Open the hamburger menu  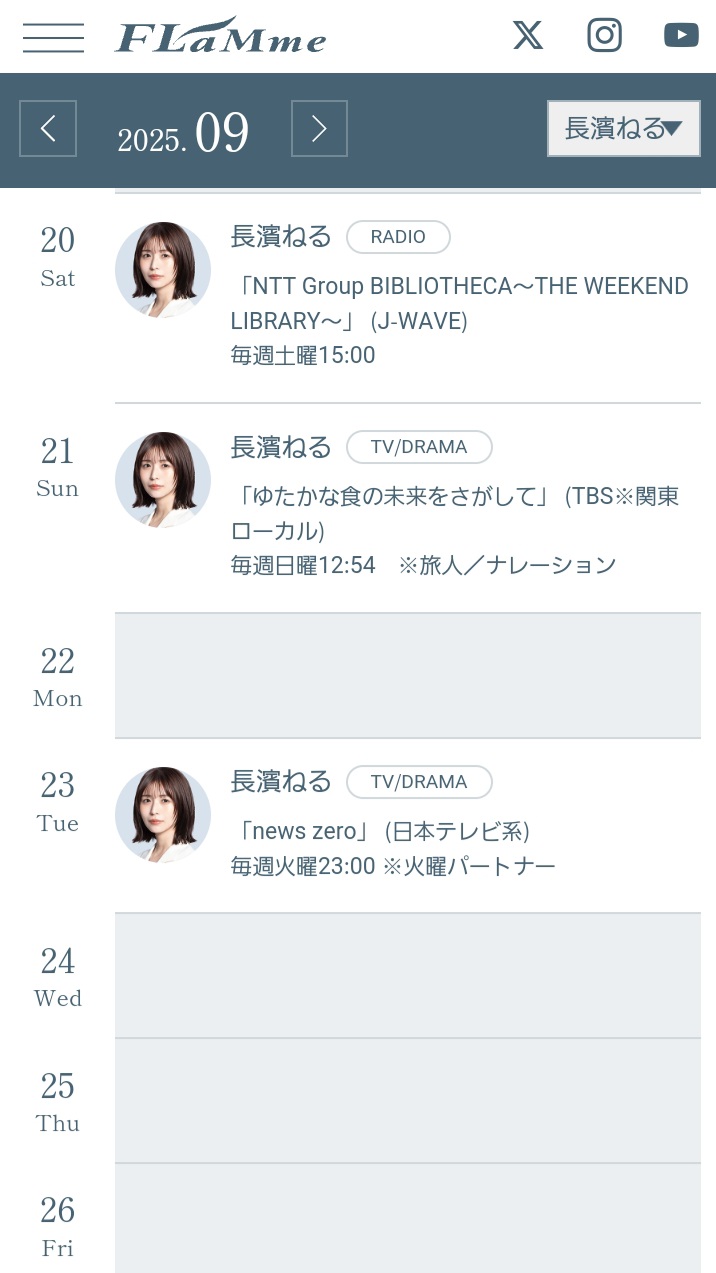tap(53, 37)
